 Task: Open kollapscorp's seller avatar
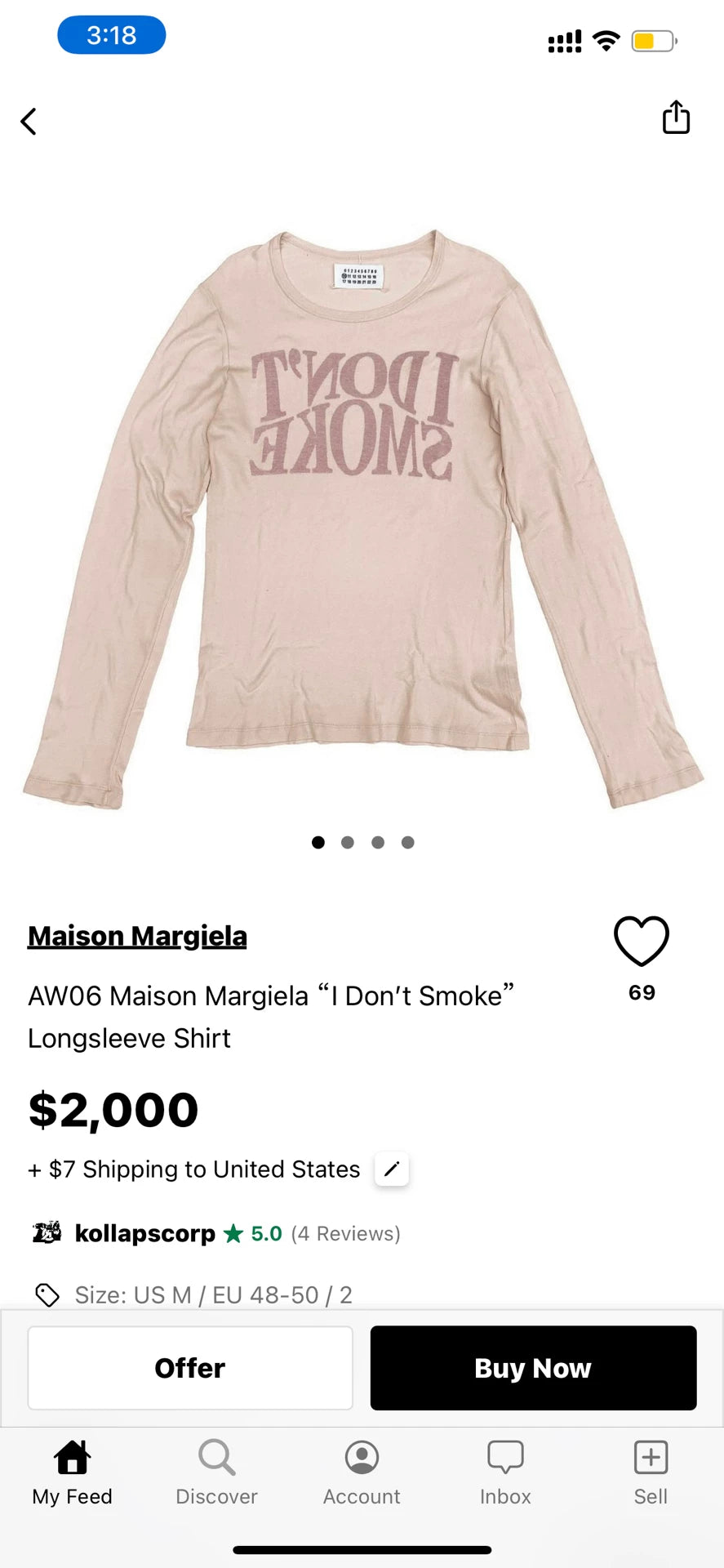click(46, 1233)
